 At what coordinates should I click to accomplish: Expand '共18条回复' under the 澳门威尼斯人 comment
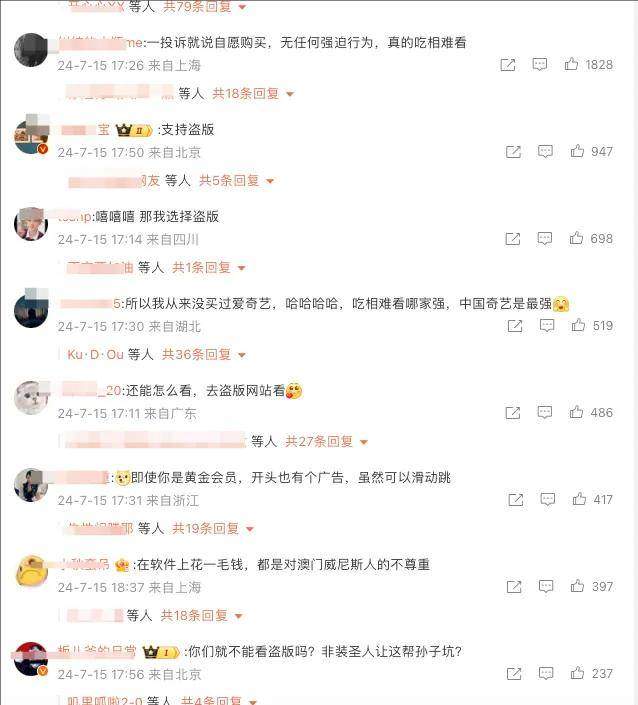click(x=201, y=616)
